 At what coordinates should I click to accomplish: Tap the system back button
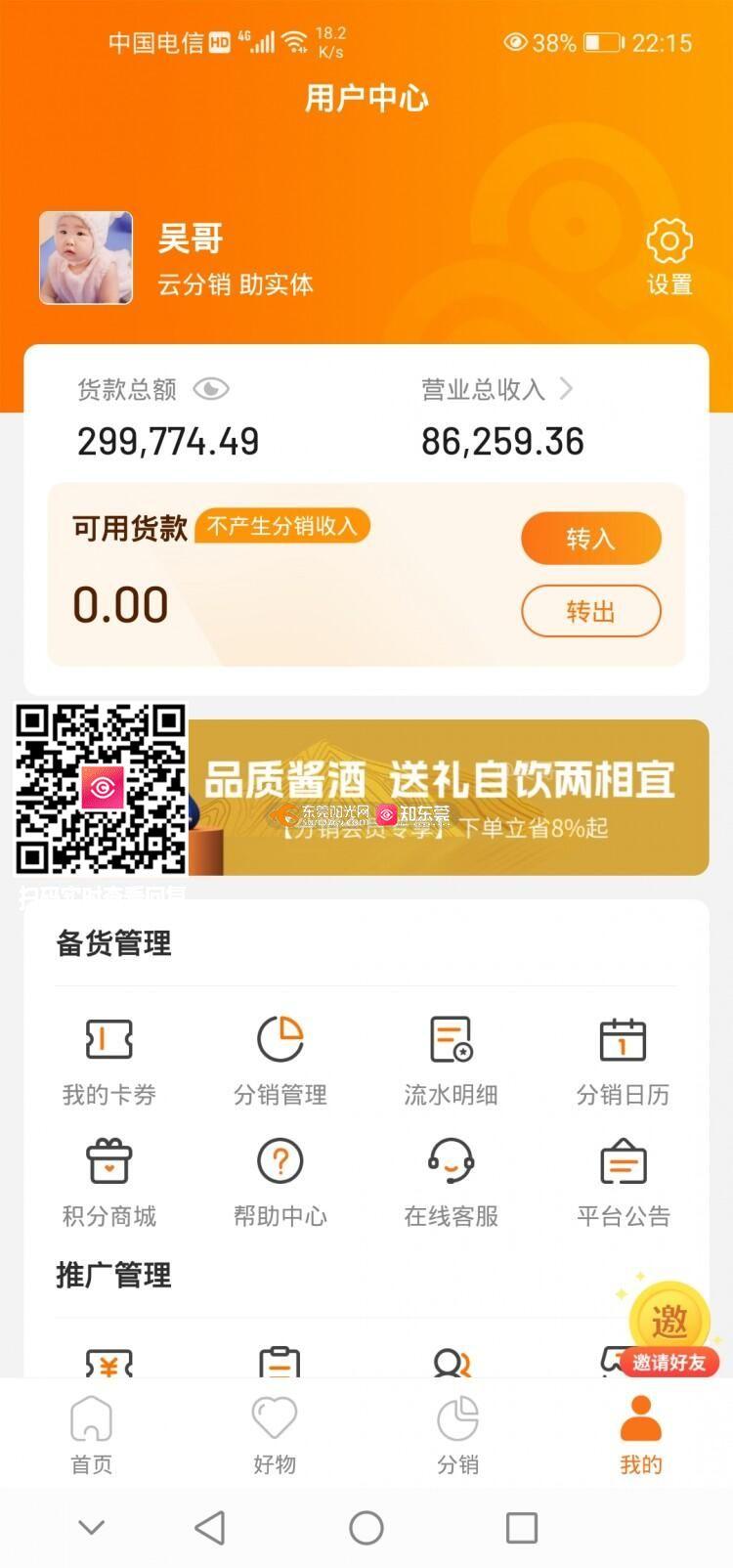[210, 1527]
